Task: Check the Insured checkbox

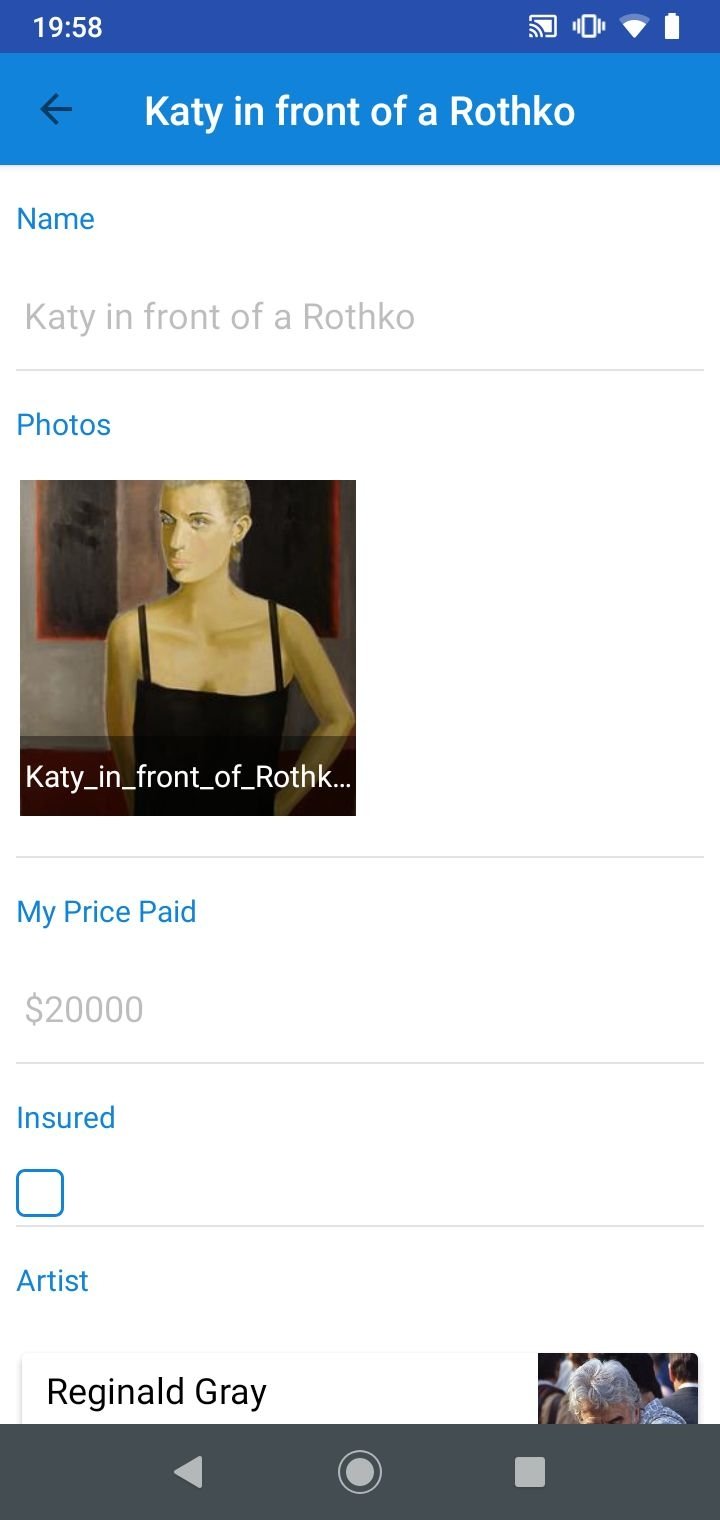Action: coord(40,1193)
